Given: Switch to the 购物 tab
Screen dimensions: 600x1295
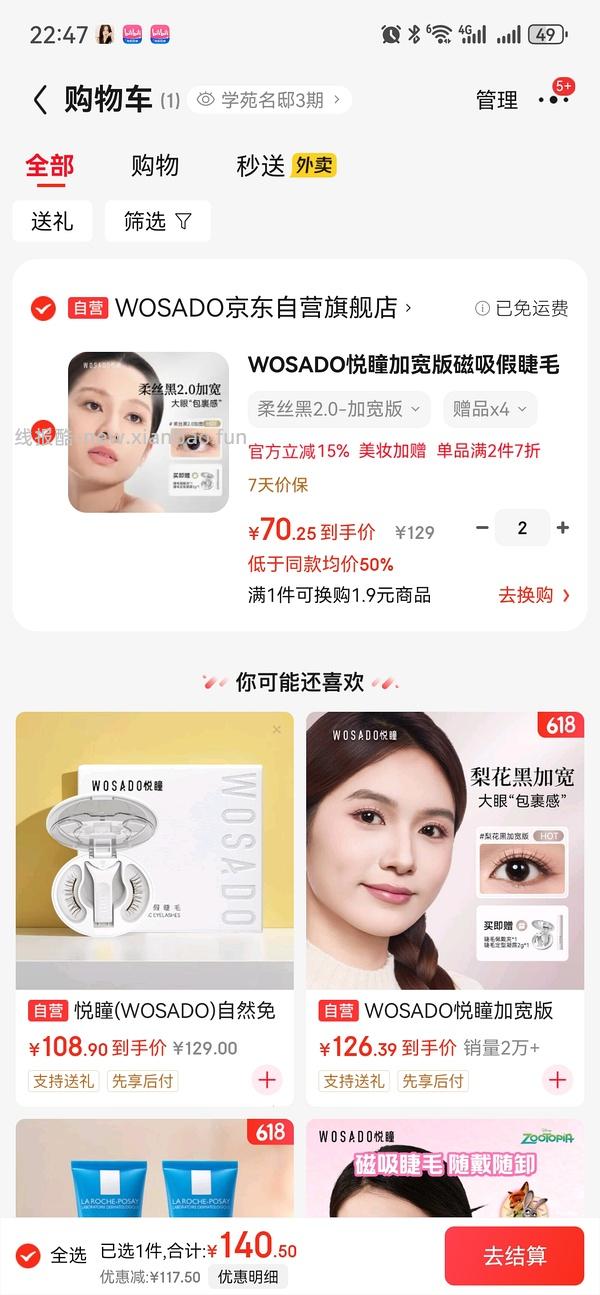Looking at the screenshot, I should 155,166.
